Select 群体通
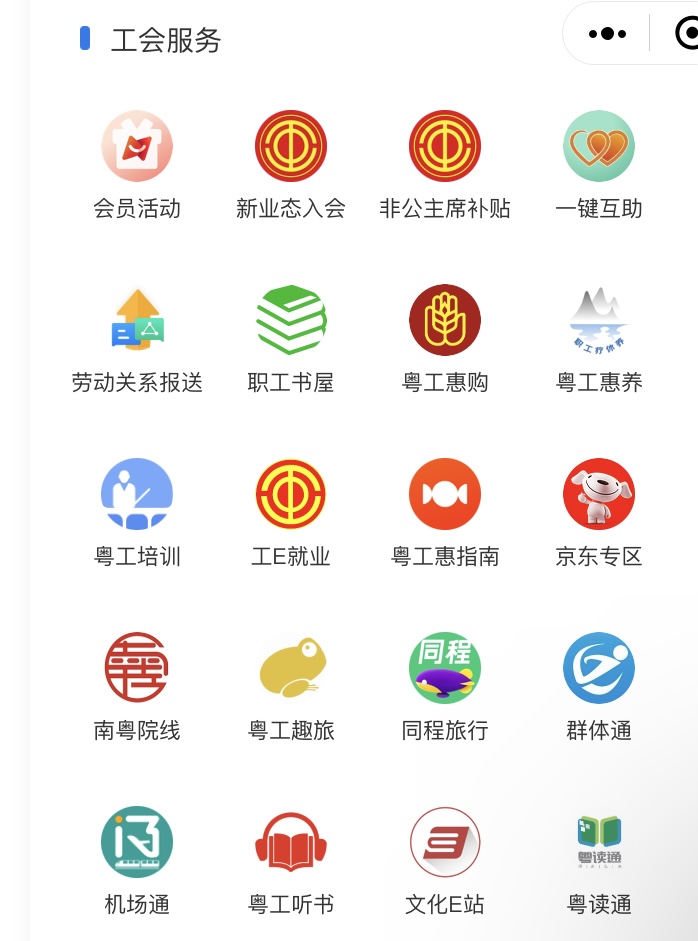Screen dimensions: 698x941 click(599, 668)
